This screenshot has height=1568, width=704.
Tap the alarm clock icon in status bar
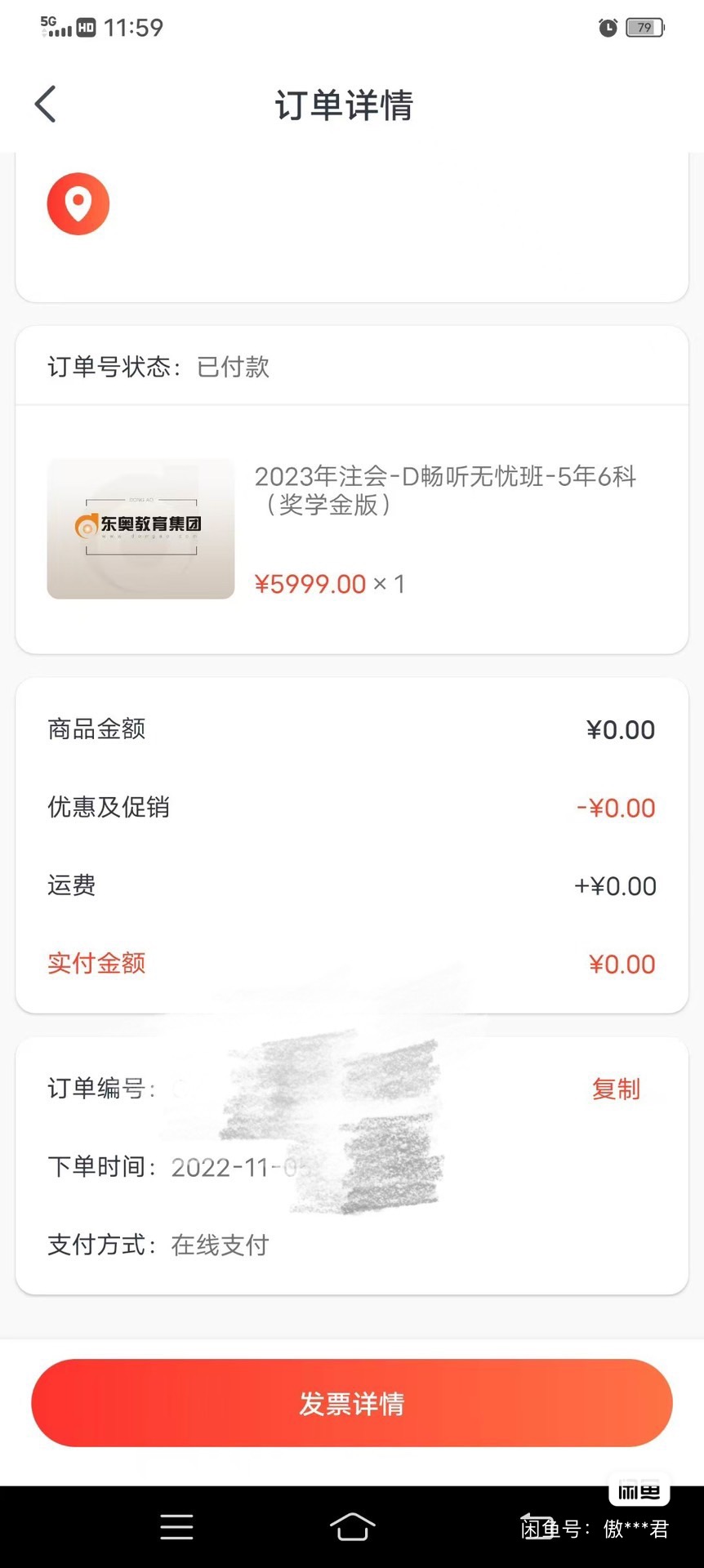click(607, 27)
